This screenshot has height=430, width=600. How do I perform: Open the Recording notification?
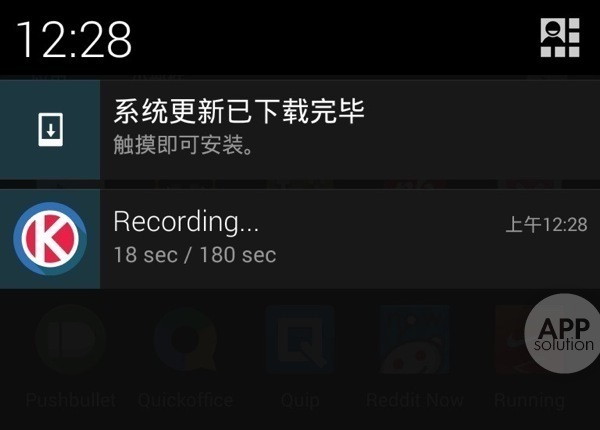(300, 239)
